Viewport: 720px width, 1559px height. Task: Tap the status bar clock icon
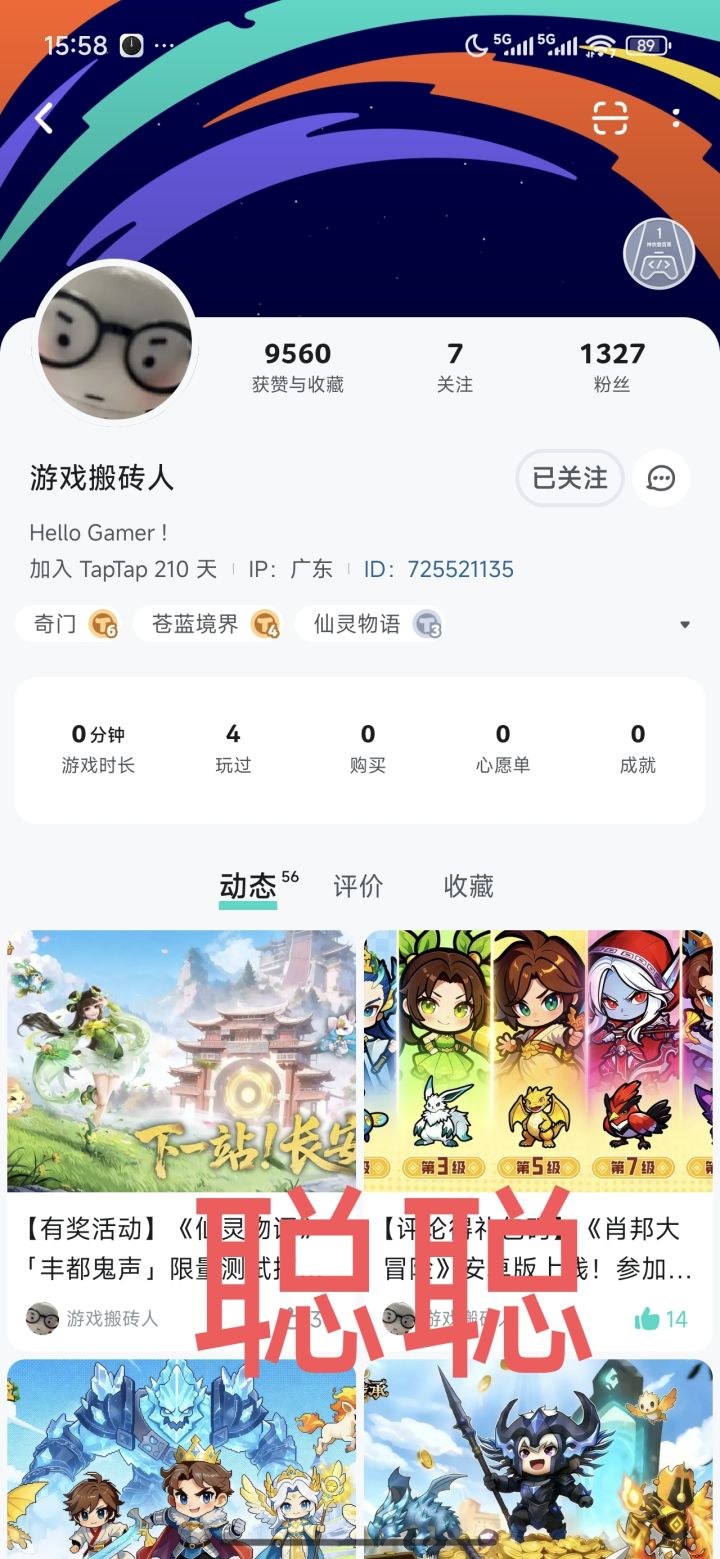point(130,45)
